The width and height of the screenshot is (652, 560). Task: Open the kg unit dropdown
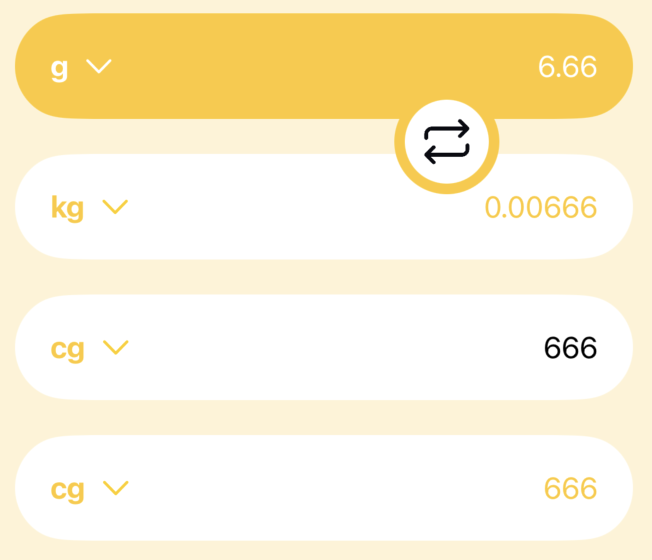pos(89,208)
